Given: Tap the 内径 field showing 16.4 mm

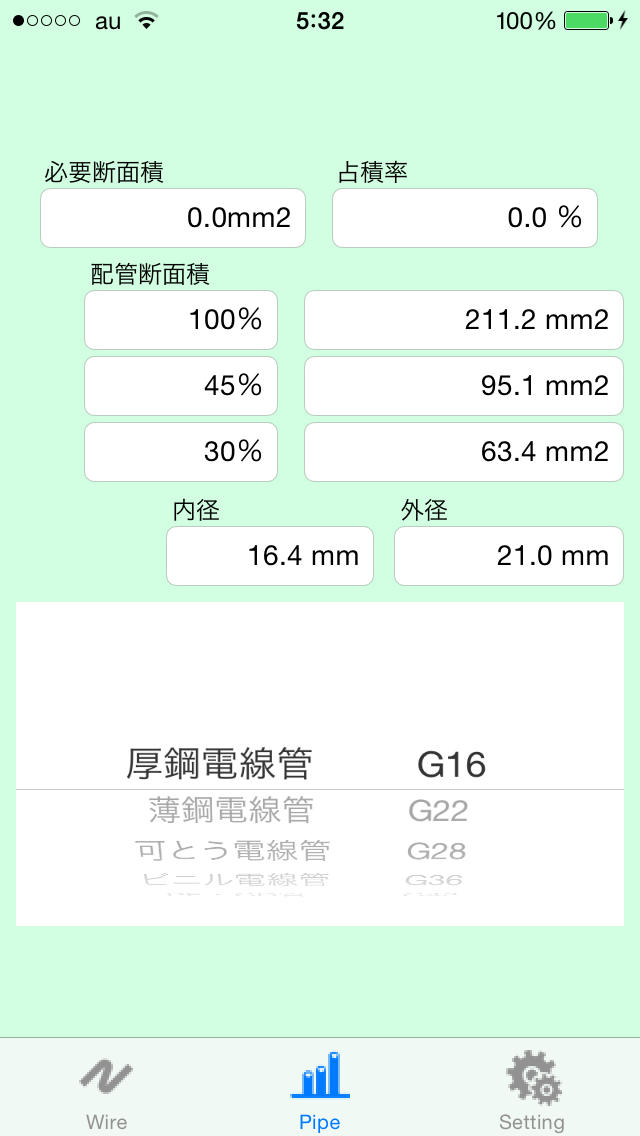Looking at the screenshot, I should point(270,556).
